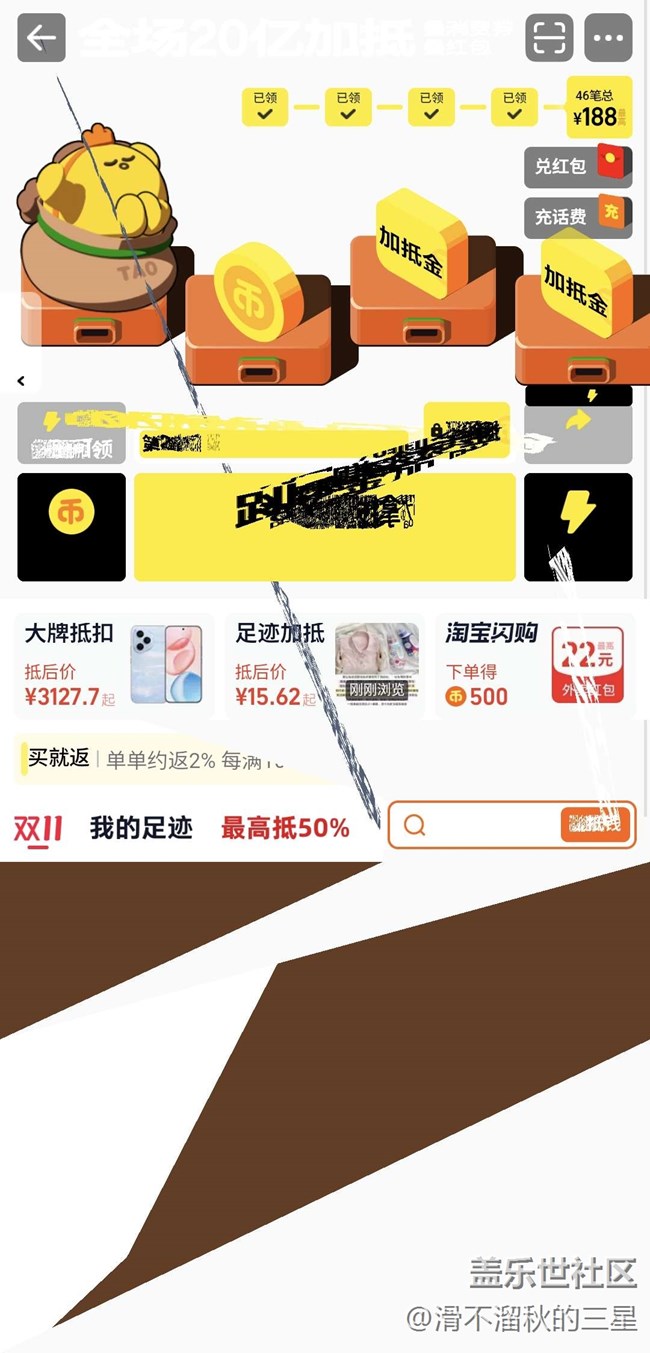Open the 淘宝闪购 card

click(x=536, y=665)
